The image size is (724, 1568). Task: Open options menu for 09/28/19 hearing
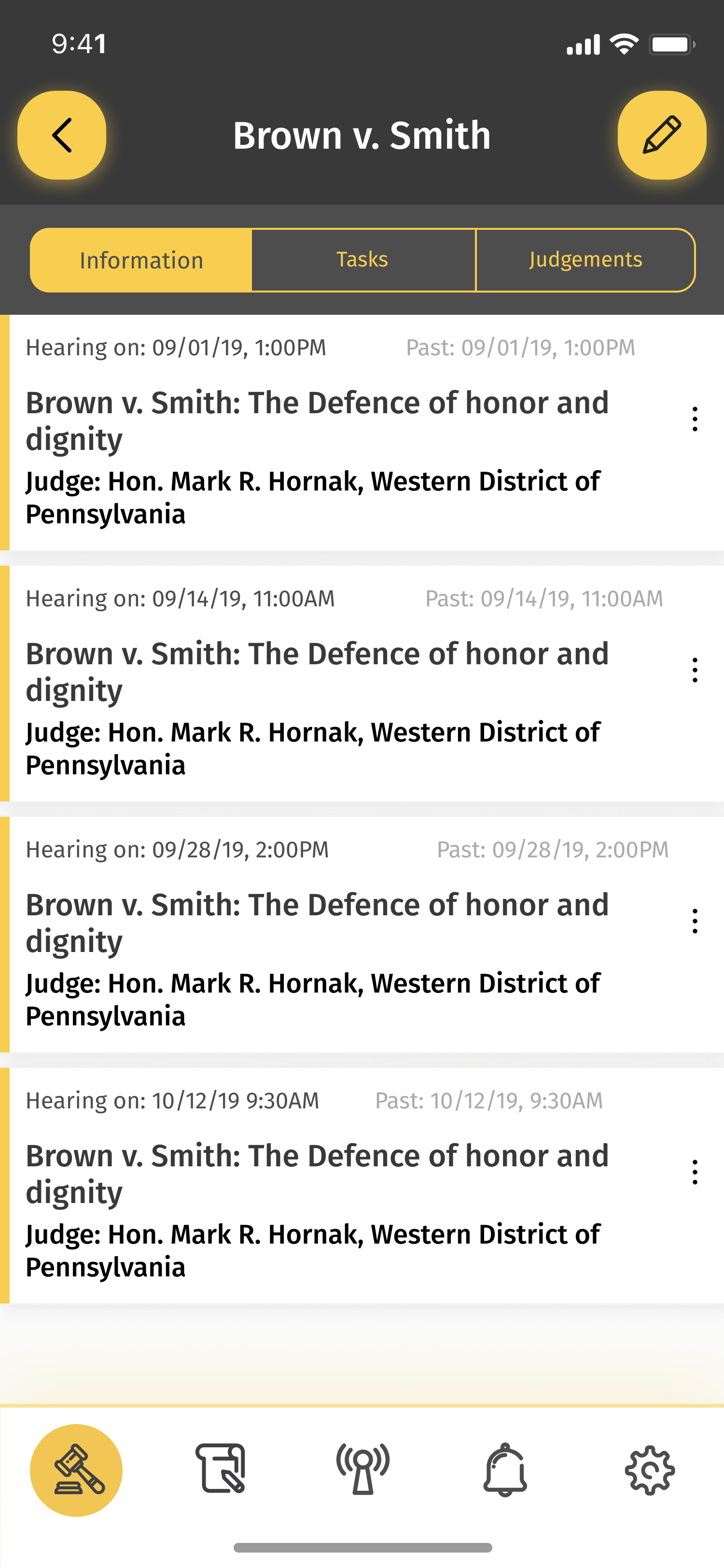coord(694,922)
